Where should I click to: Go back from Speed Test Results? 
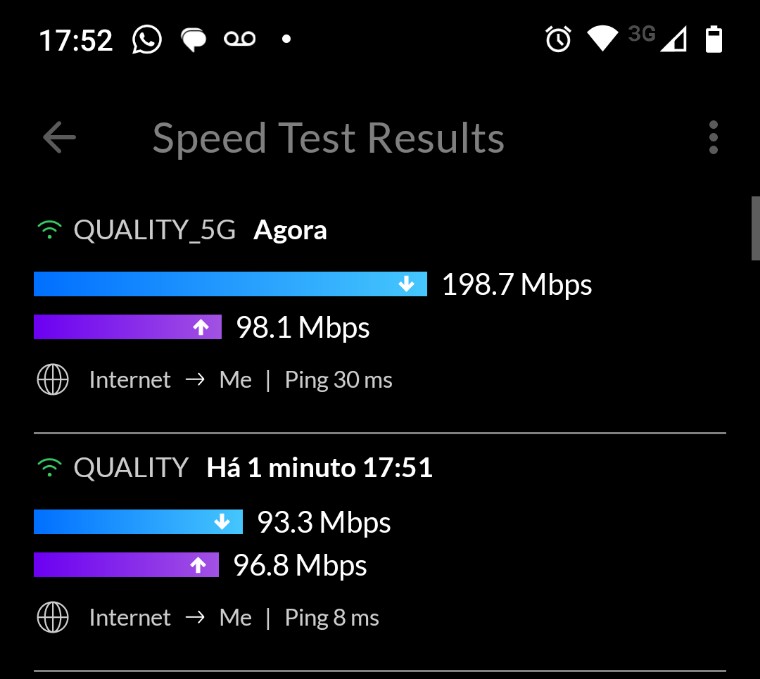(59, 138)
